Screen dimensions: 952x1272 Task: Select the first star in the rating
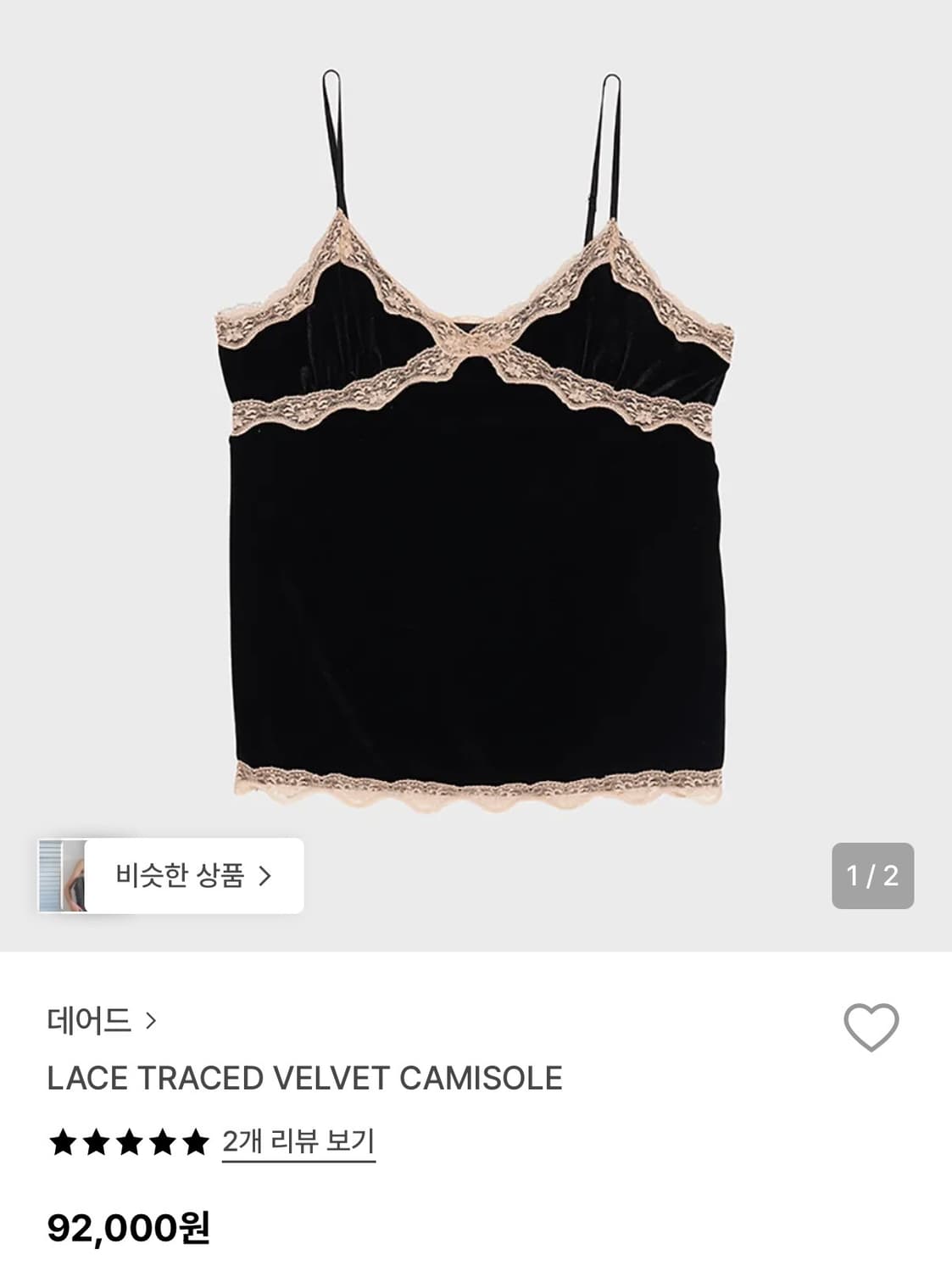click(x=61, y=1141)
